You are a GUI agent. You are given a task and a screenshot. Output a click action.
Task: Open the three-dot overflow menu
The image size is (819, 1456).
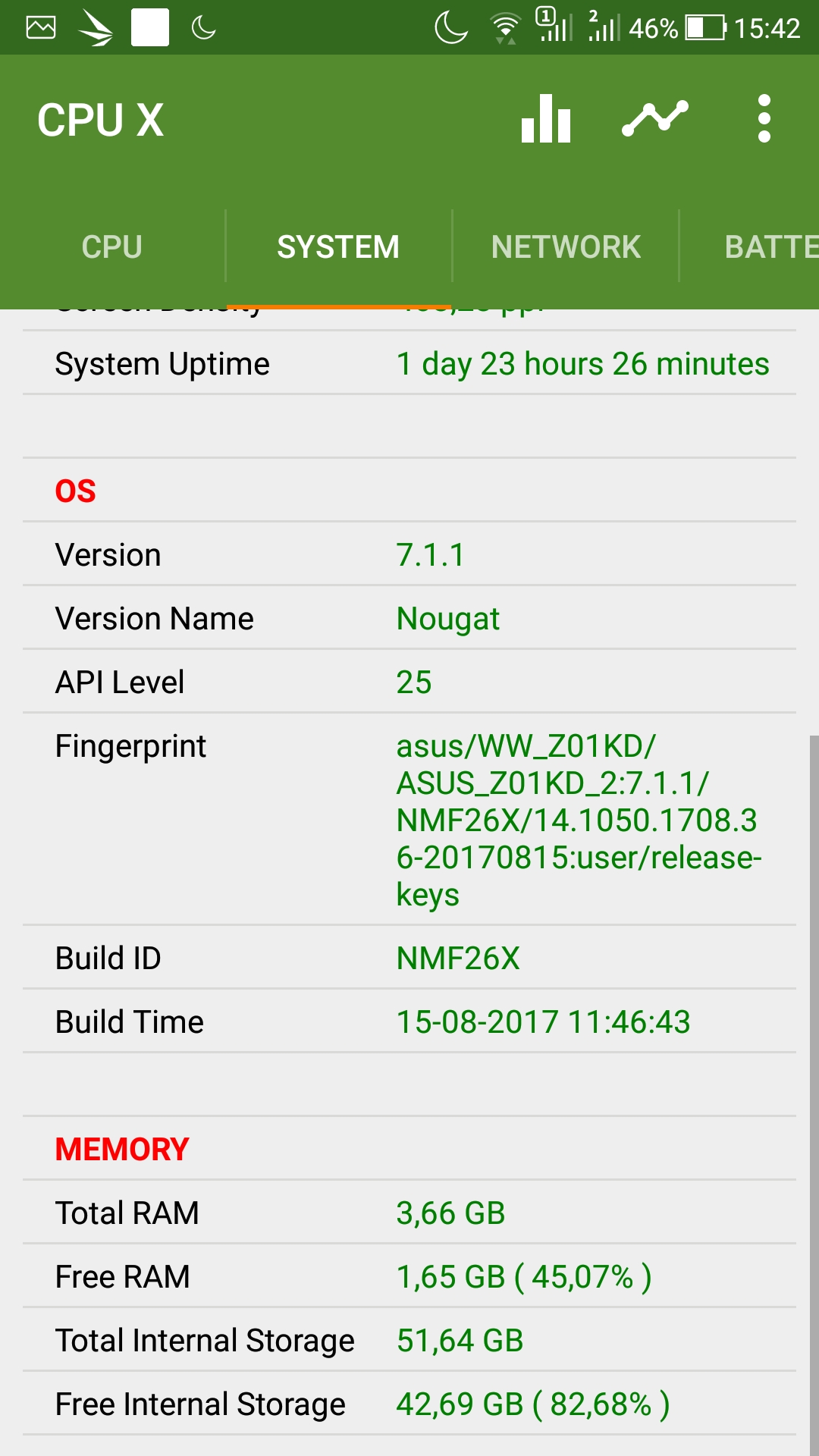click(764, 118)
